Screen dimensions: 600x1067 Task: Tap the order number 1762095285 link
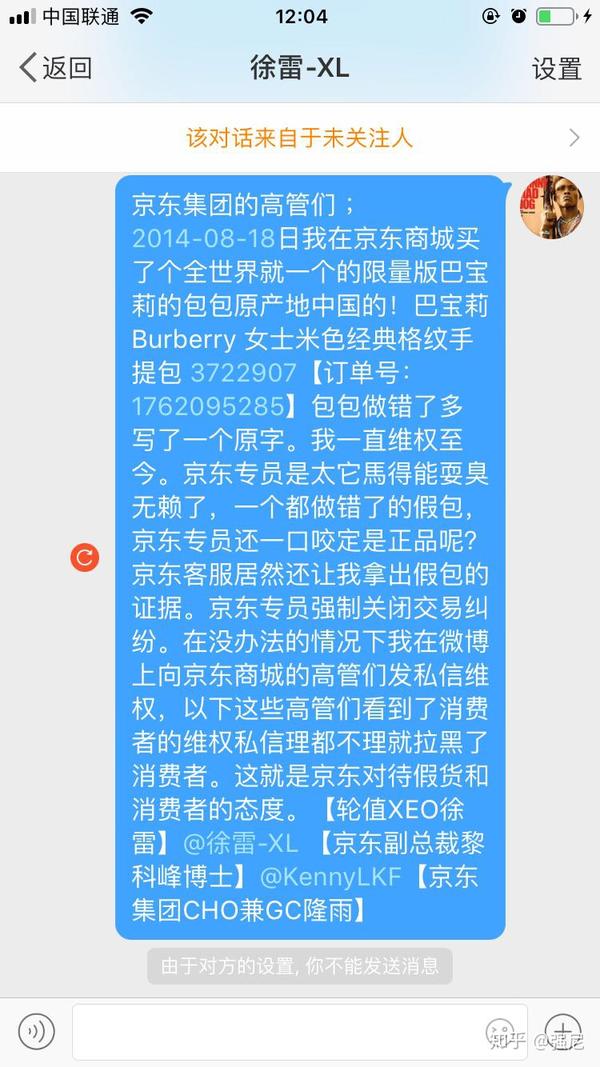pos(209,406)
